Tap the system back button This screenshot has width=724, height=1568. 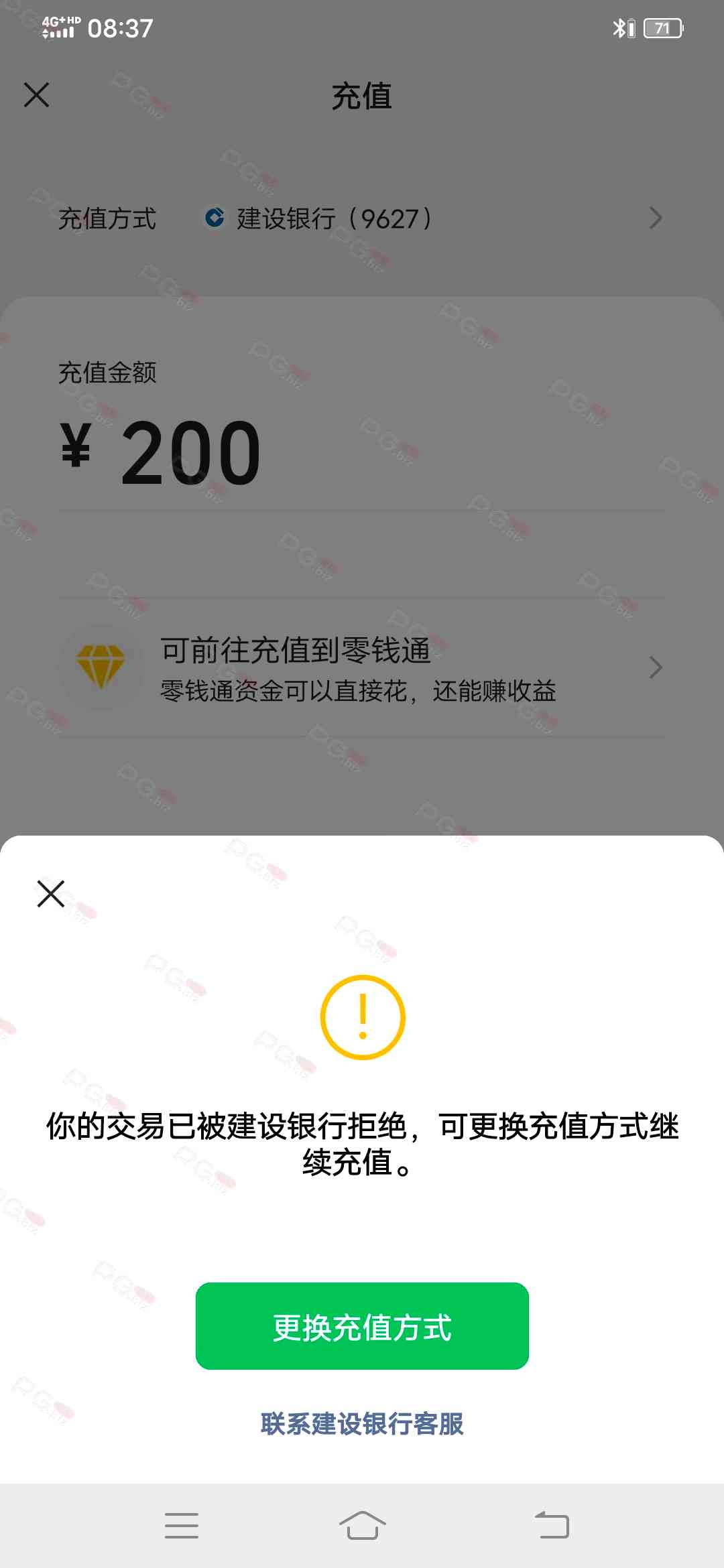point(552,1526)
